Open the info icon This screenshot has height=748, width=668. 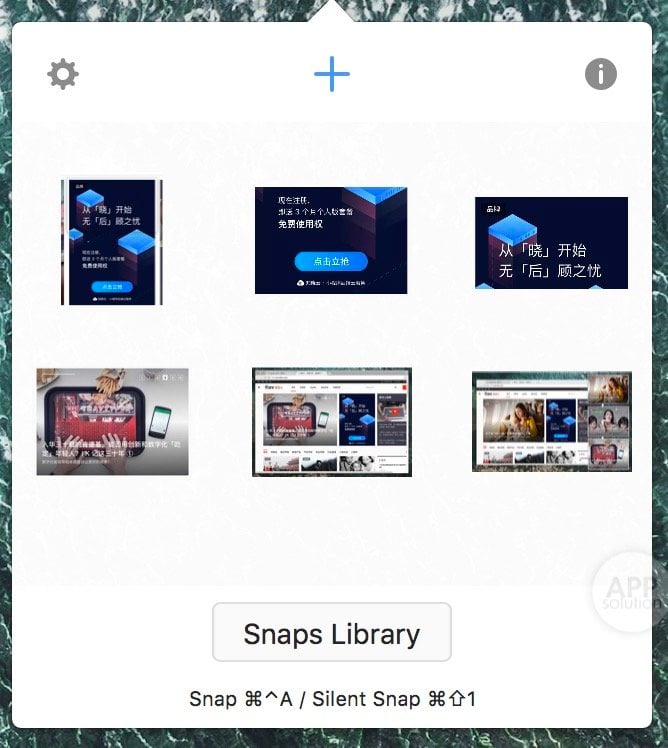pos(601,74)
